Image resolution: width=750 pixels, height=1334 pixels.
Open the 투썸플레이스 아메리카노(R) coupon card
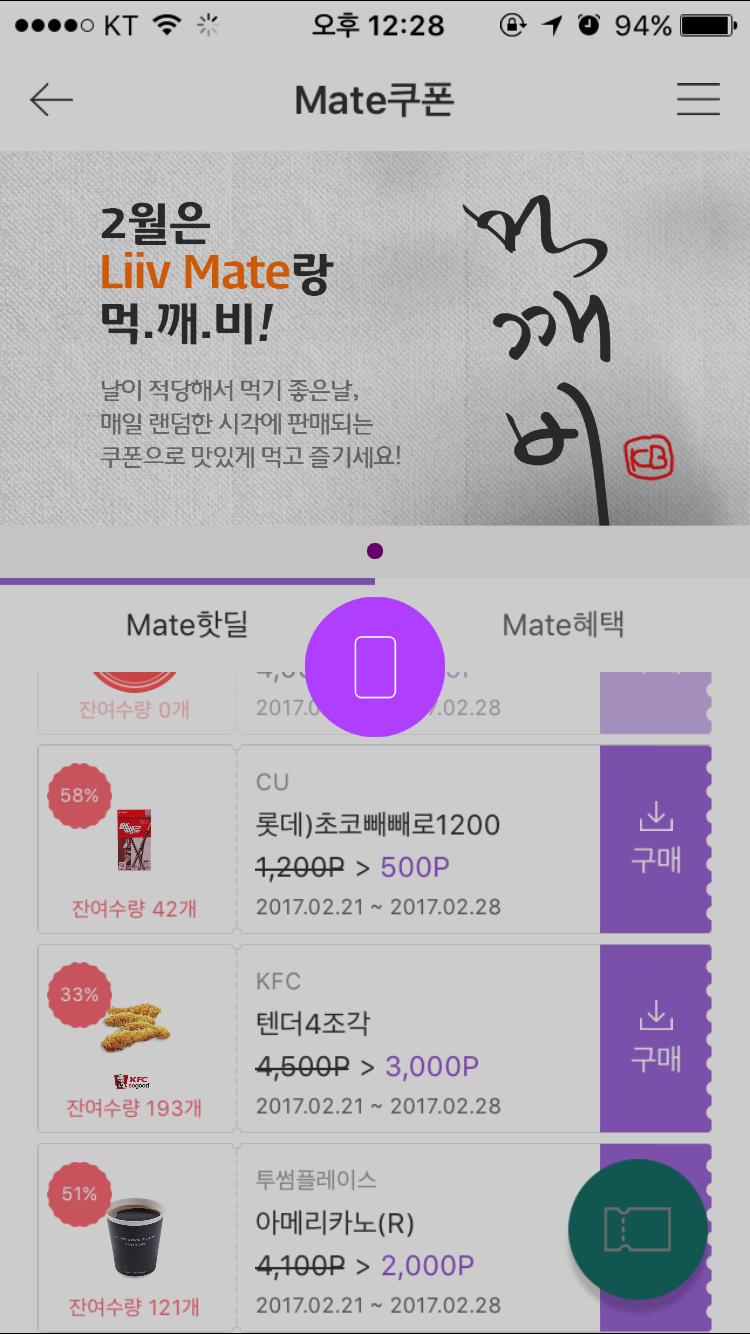tap(400, 1240)
